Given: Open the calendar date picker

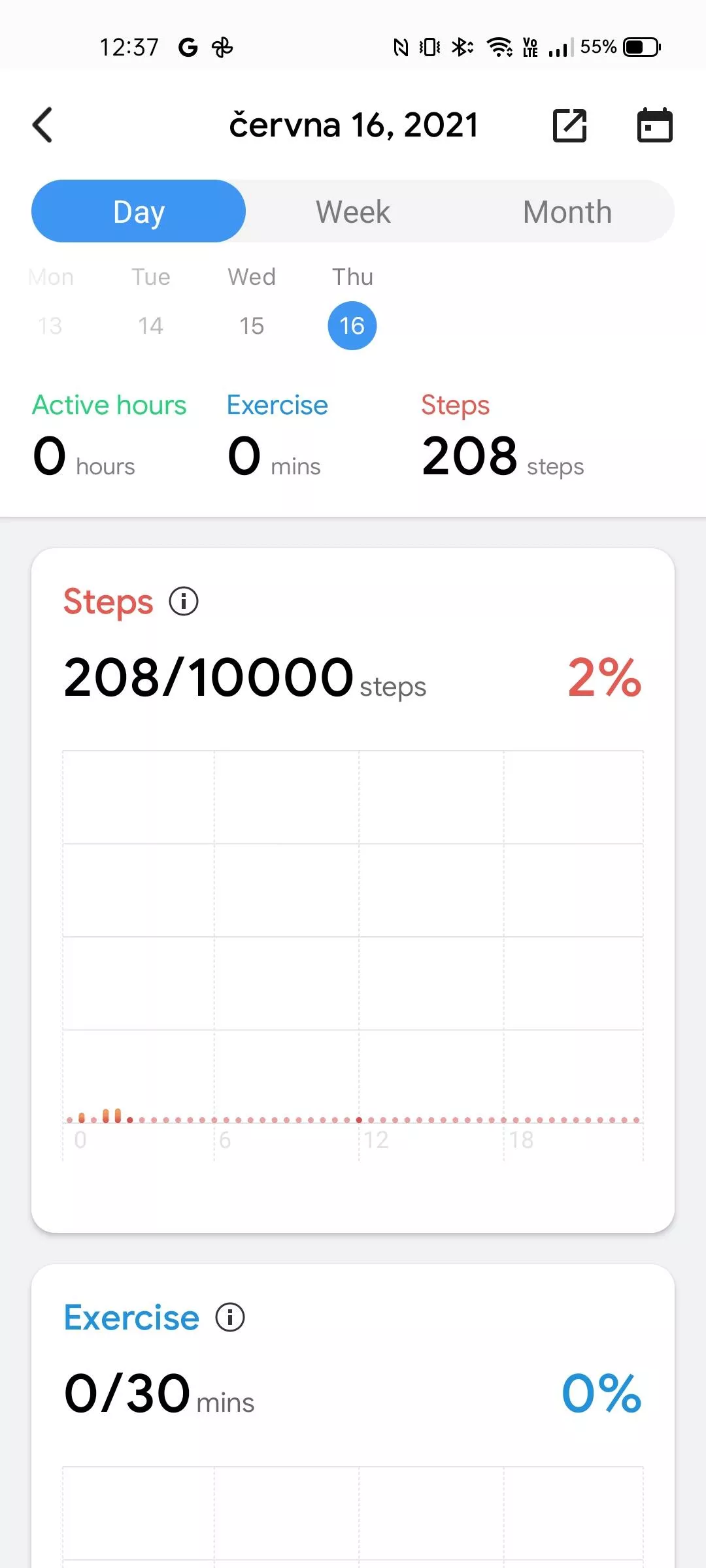Looking at the screenshot, I should pyautogui.click(x=654, y=125).
